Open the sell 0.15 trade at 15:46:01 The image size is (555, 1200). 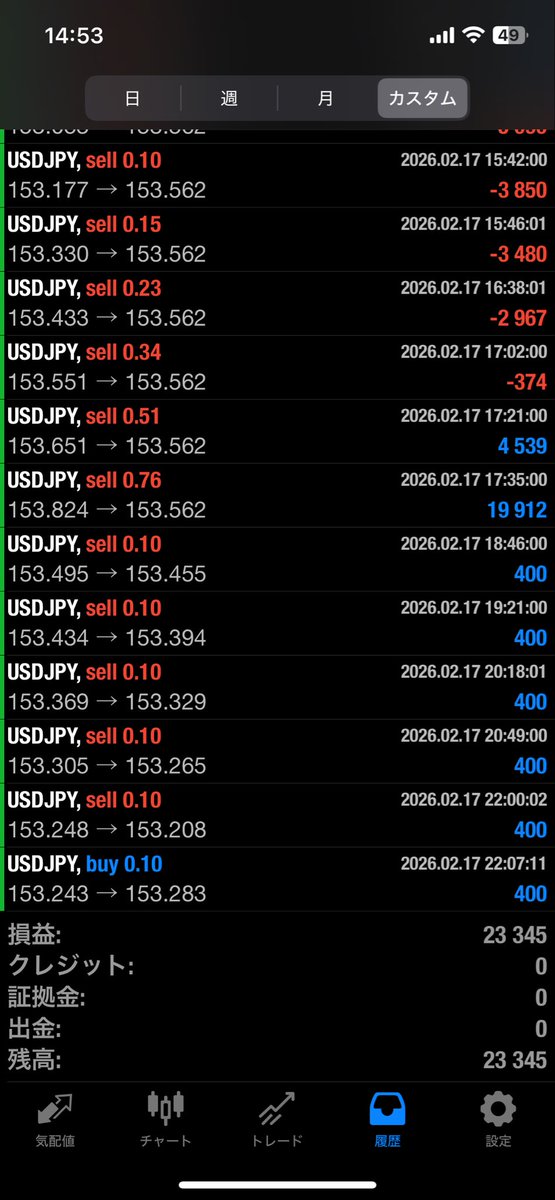point(277,240)
